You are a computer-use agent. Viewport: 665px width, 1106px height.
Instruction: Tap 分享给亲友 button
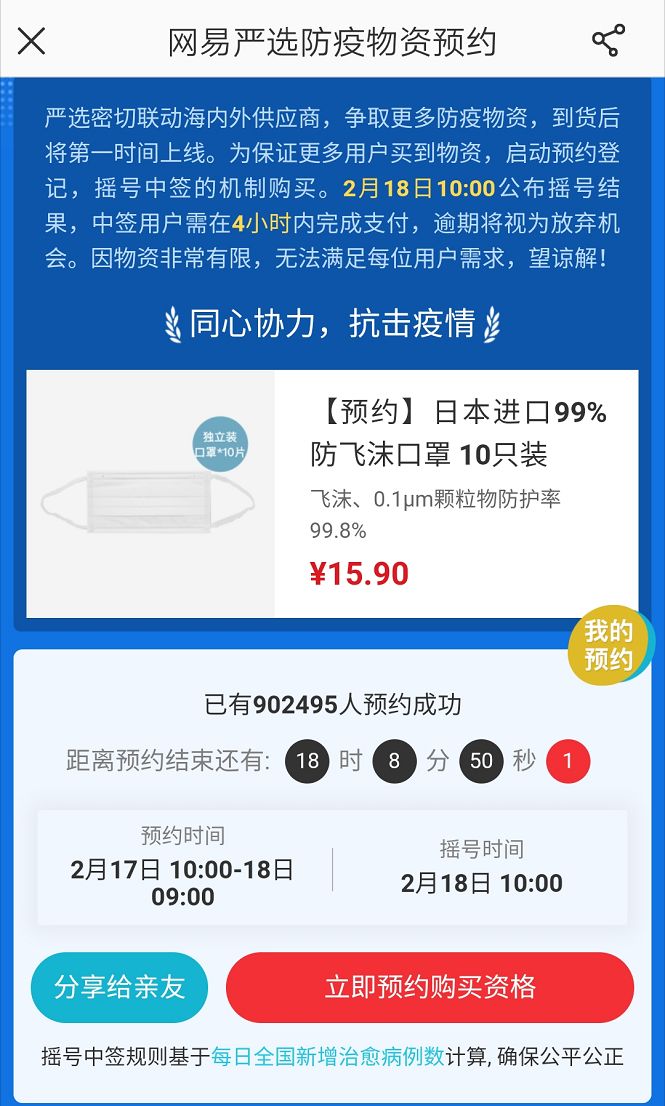[119, 987]
